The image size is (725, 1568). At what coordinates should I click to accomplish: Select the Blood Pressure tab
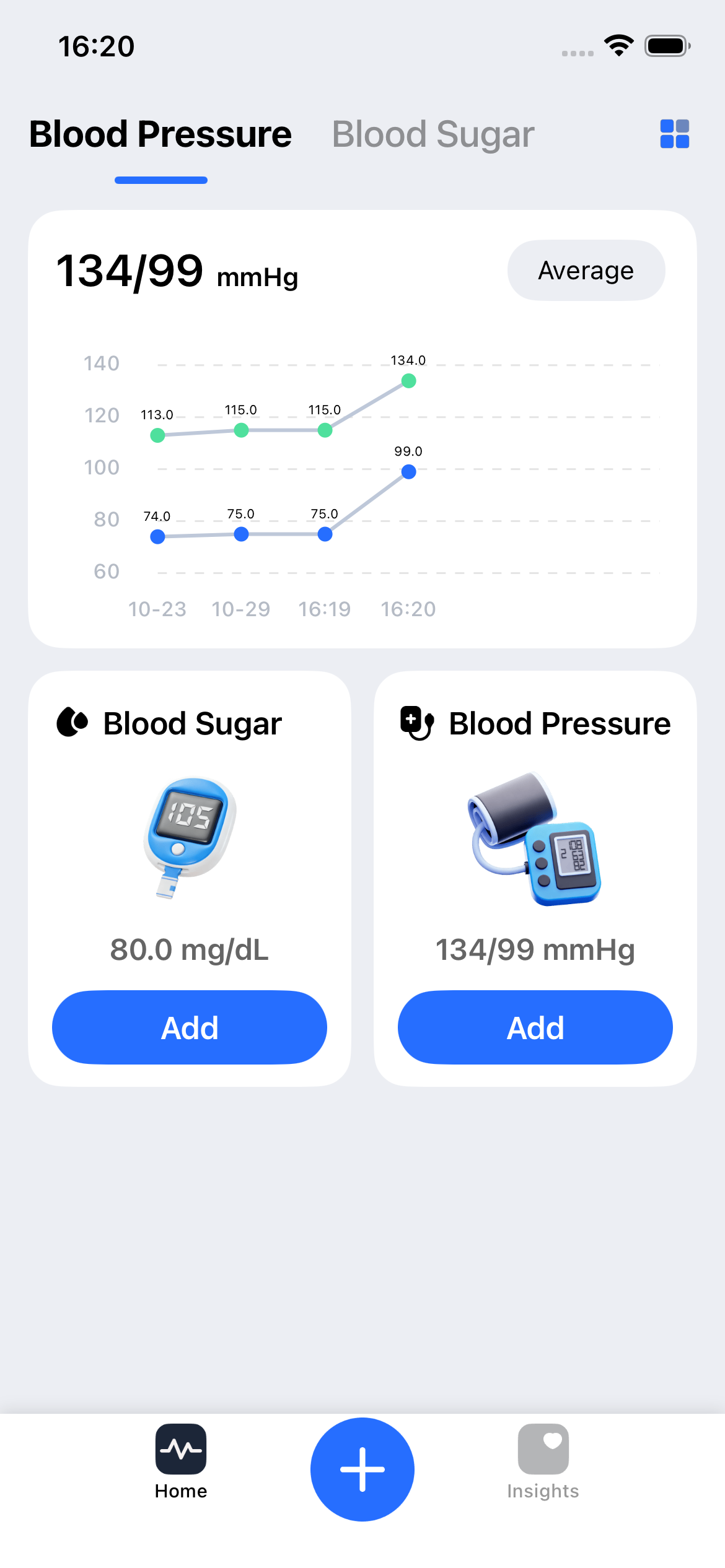(160, 134)
